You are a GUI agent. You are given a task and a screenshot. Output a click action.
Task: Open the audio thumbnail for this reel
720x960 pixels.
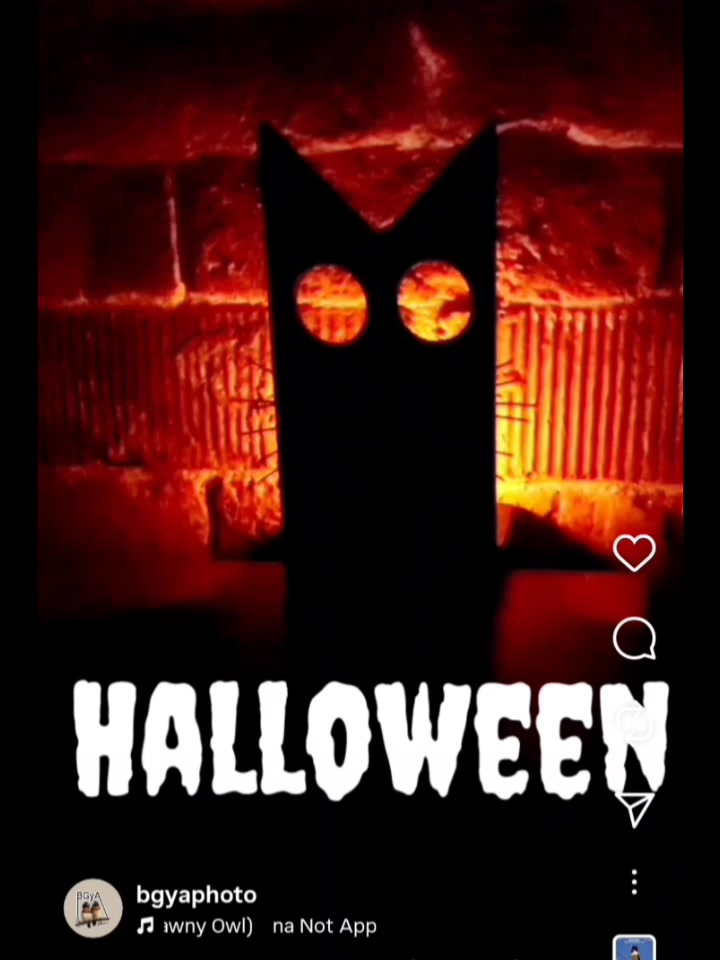click(634, 947)
